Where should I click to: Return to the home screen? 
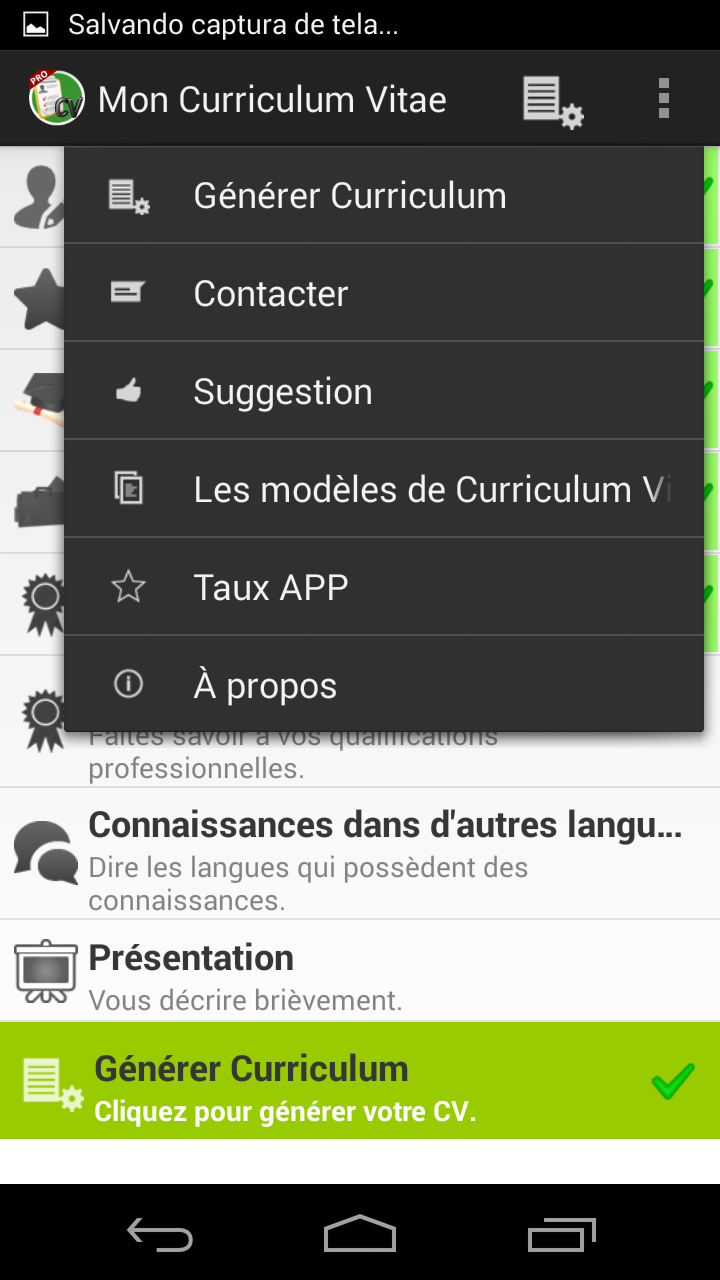360,1235
